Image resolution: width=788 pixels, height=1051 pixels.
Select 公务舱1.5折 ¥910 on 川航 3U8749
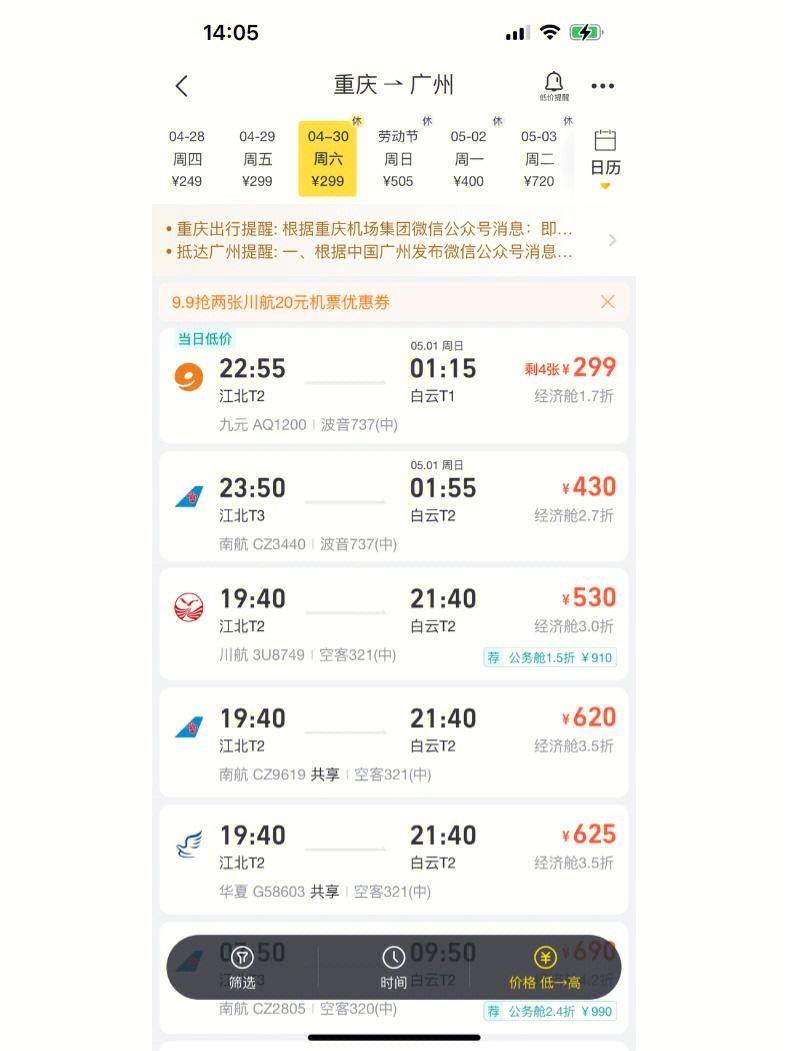(550, 657)
